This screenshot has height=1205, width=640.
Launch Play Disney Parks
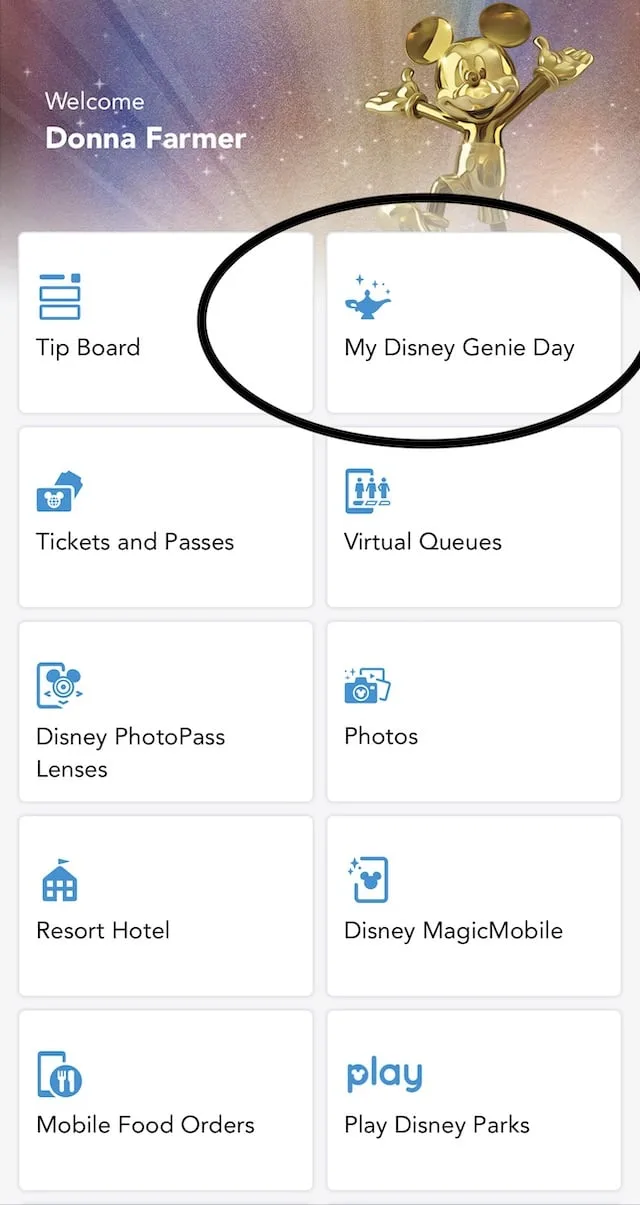point(474,1100)
